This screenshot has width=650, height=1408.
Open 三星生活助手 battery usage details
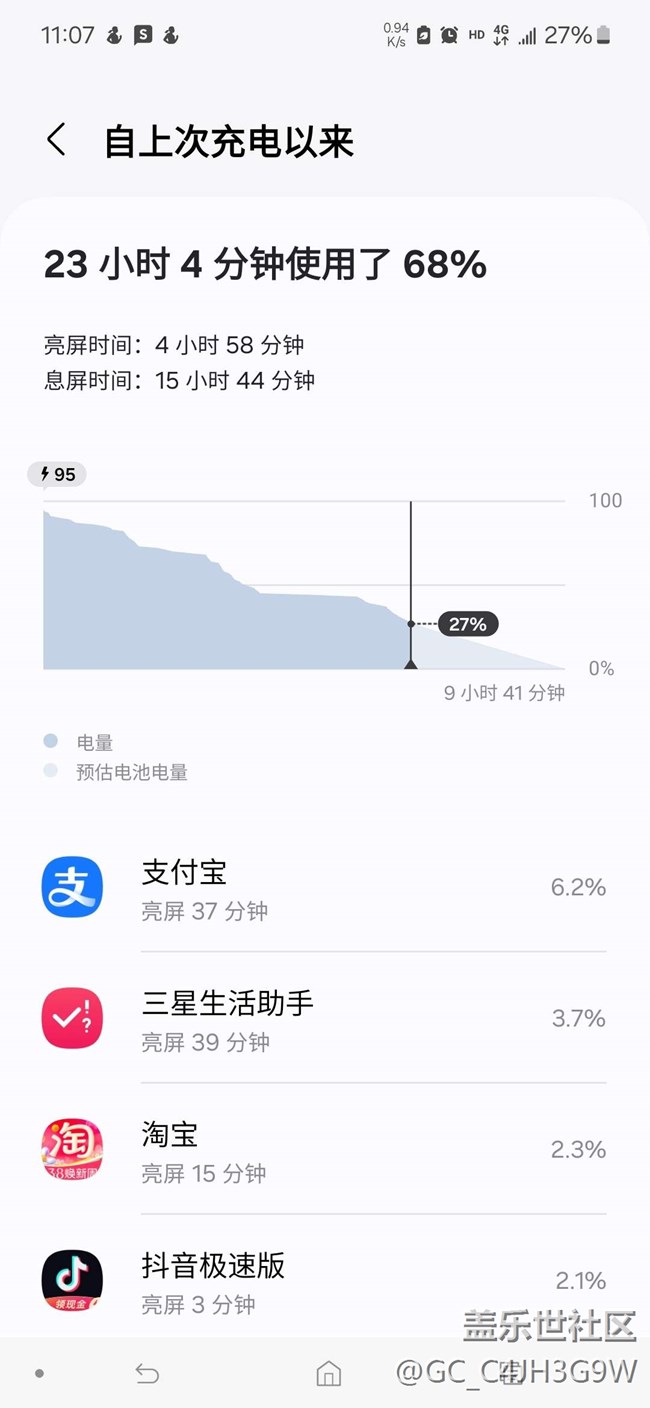[x=324, y=1019]
